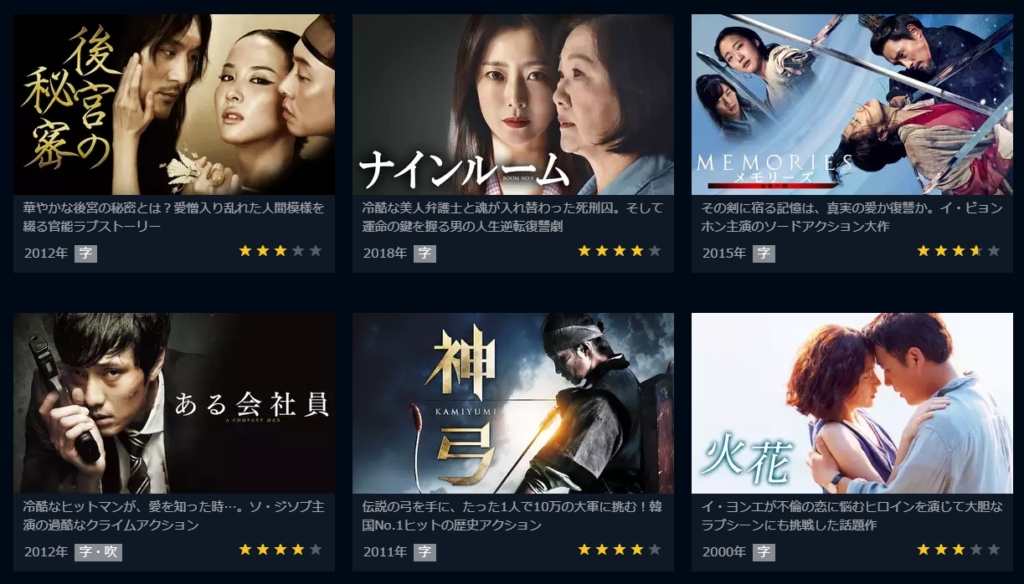Open the ある会社員 movie card

click(x=174, y=403)
